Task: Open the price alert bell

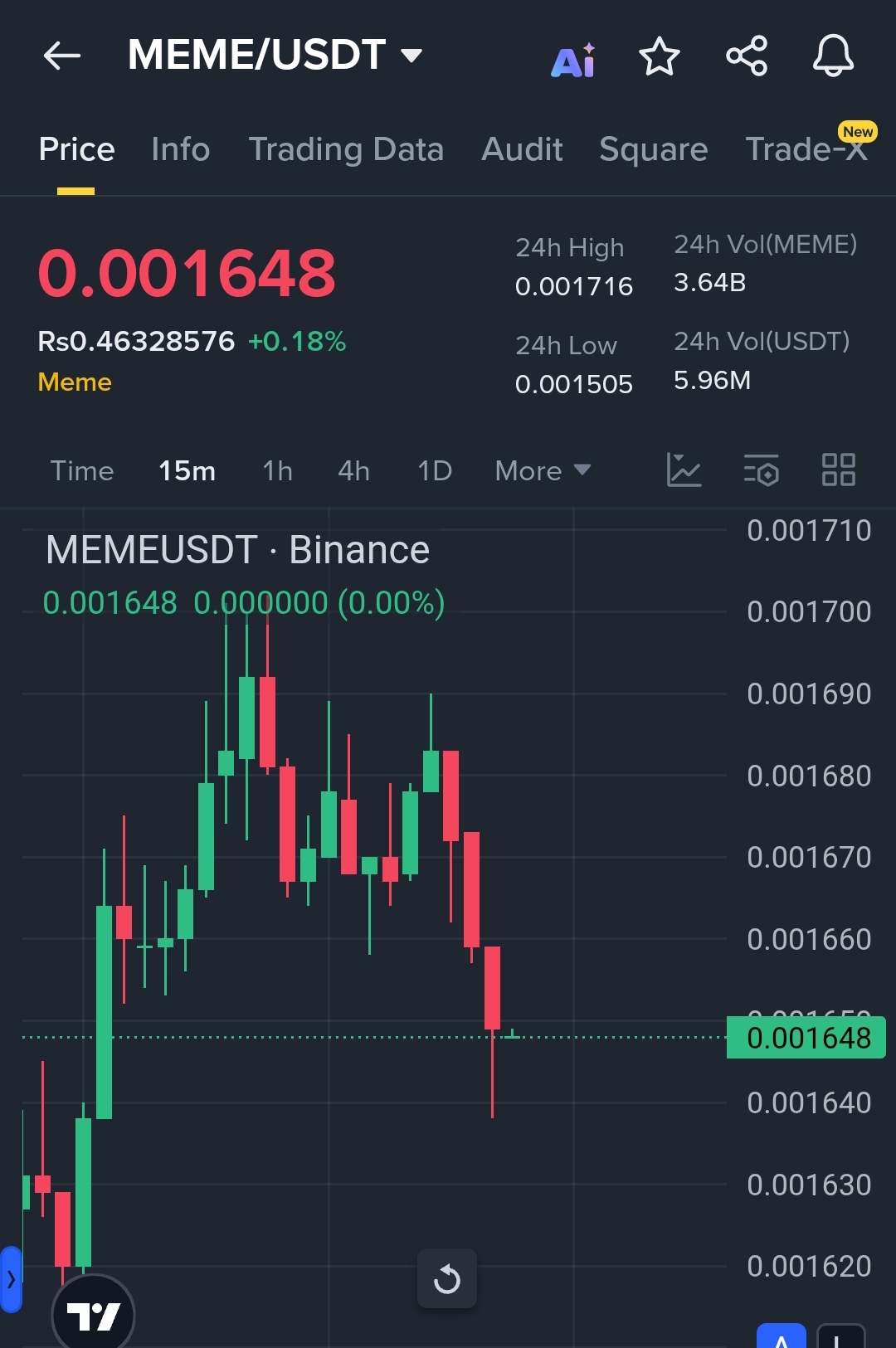Action: pyautogui.click(x=833, y=56)
